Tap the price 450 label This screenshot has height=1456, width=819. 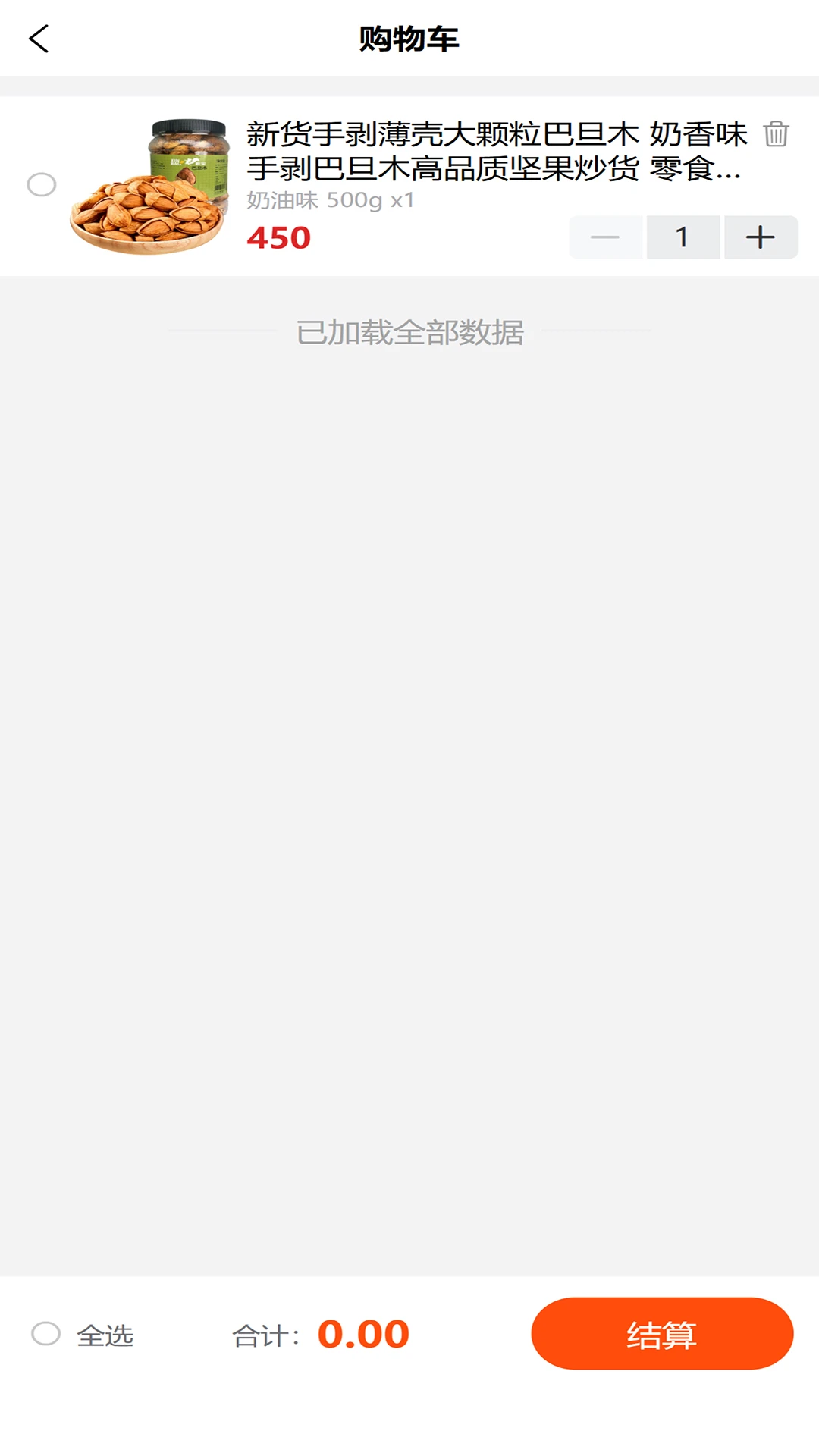(x=278, y=237)
